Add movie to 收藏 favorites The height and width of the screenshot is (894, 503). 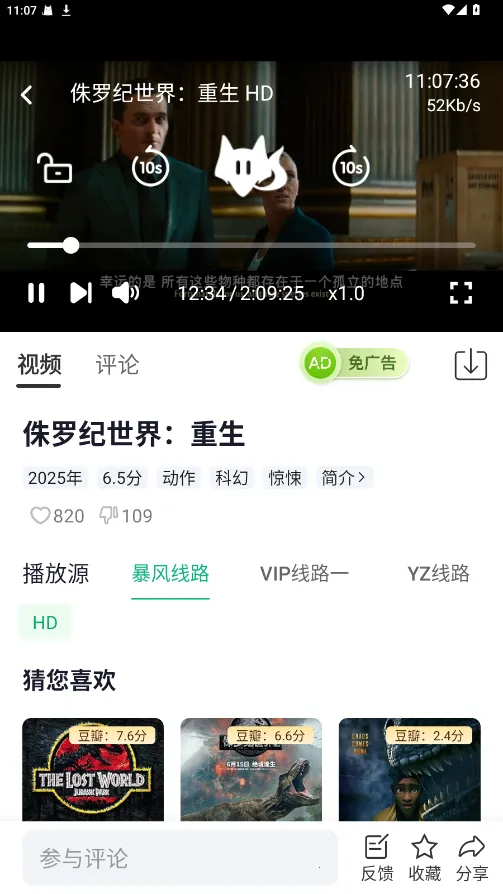point(424,858)
